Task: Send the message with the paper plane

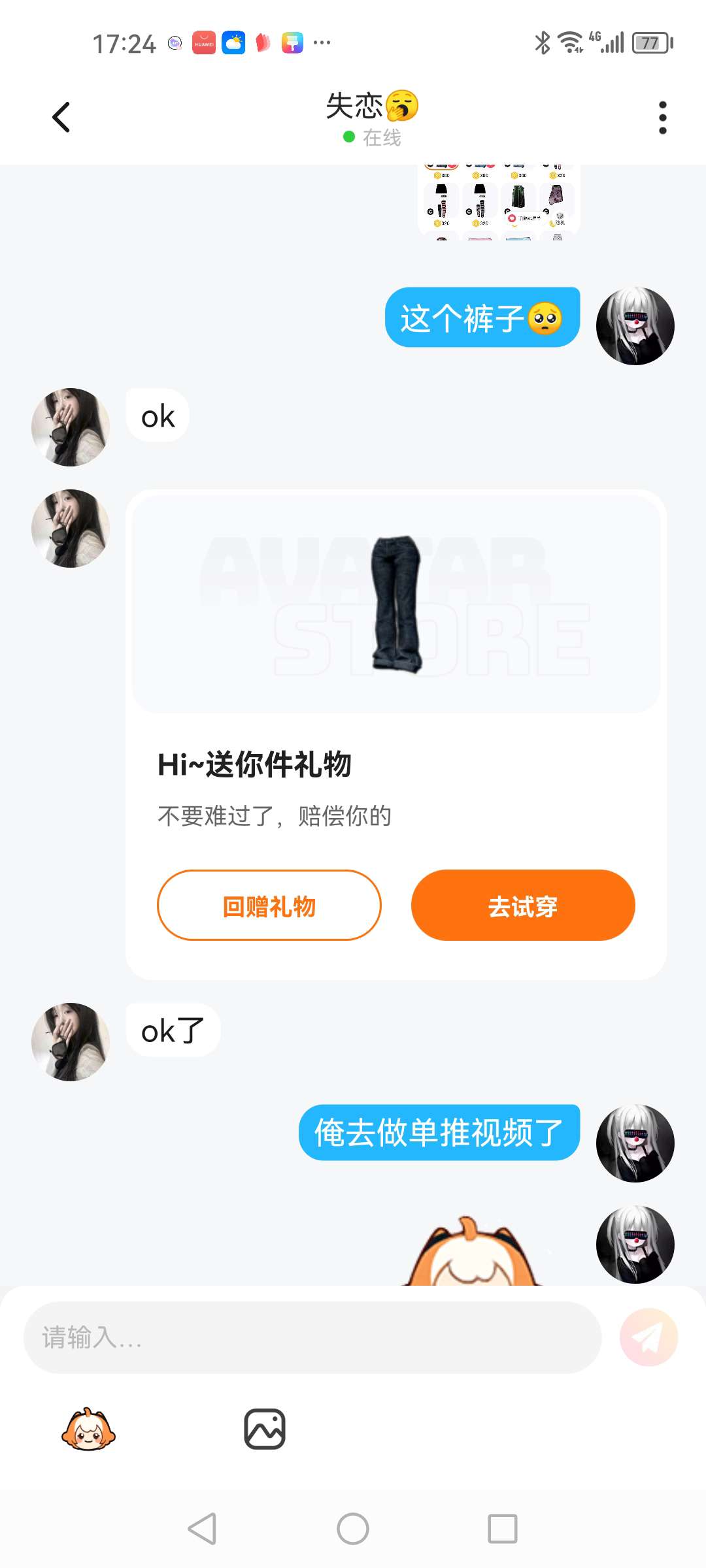Action: click(x=648, y=1337)
